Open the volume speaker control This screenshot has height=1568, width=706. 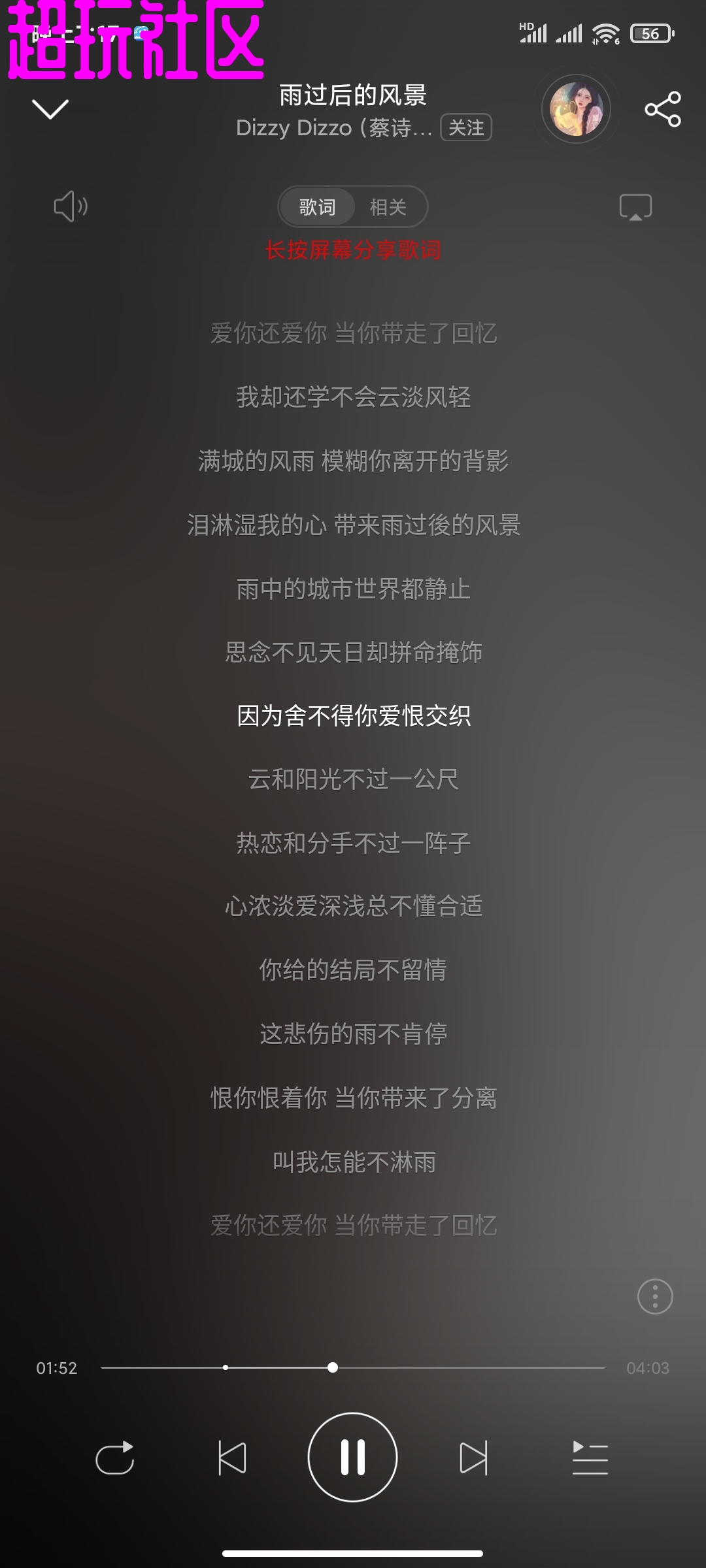70,207
